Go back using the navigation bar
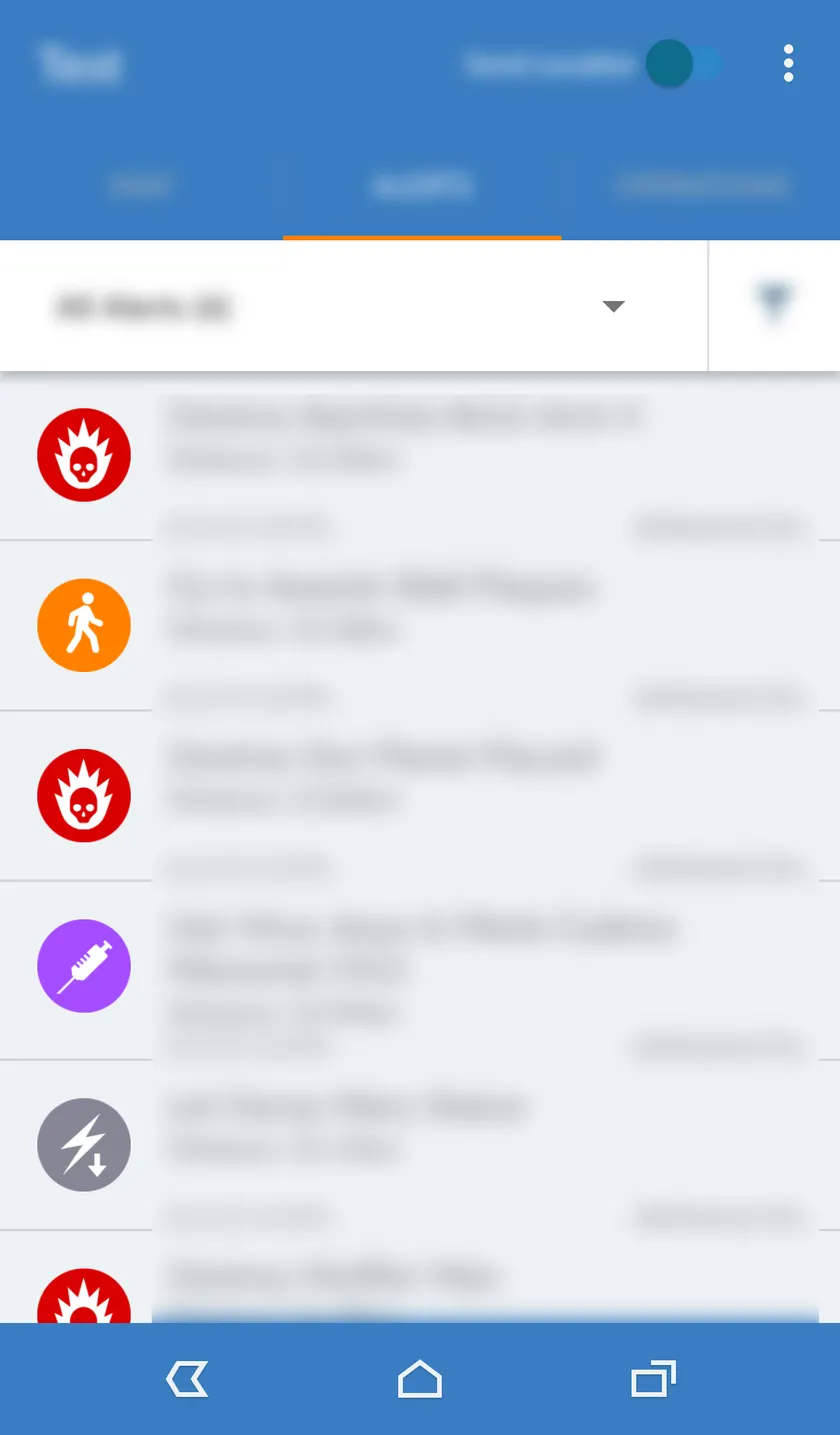The image size is (840, 1435). 187,1379
